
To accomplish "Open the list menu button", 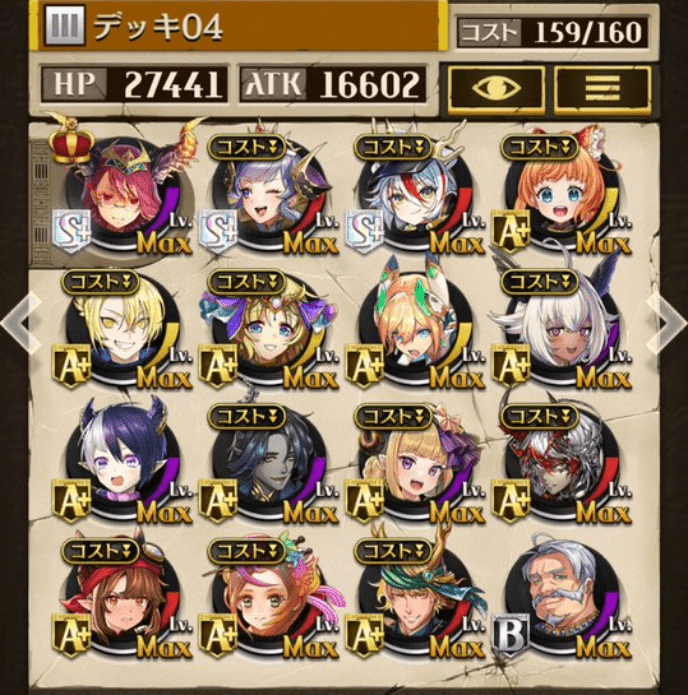I will click(x=602, y=90).
